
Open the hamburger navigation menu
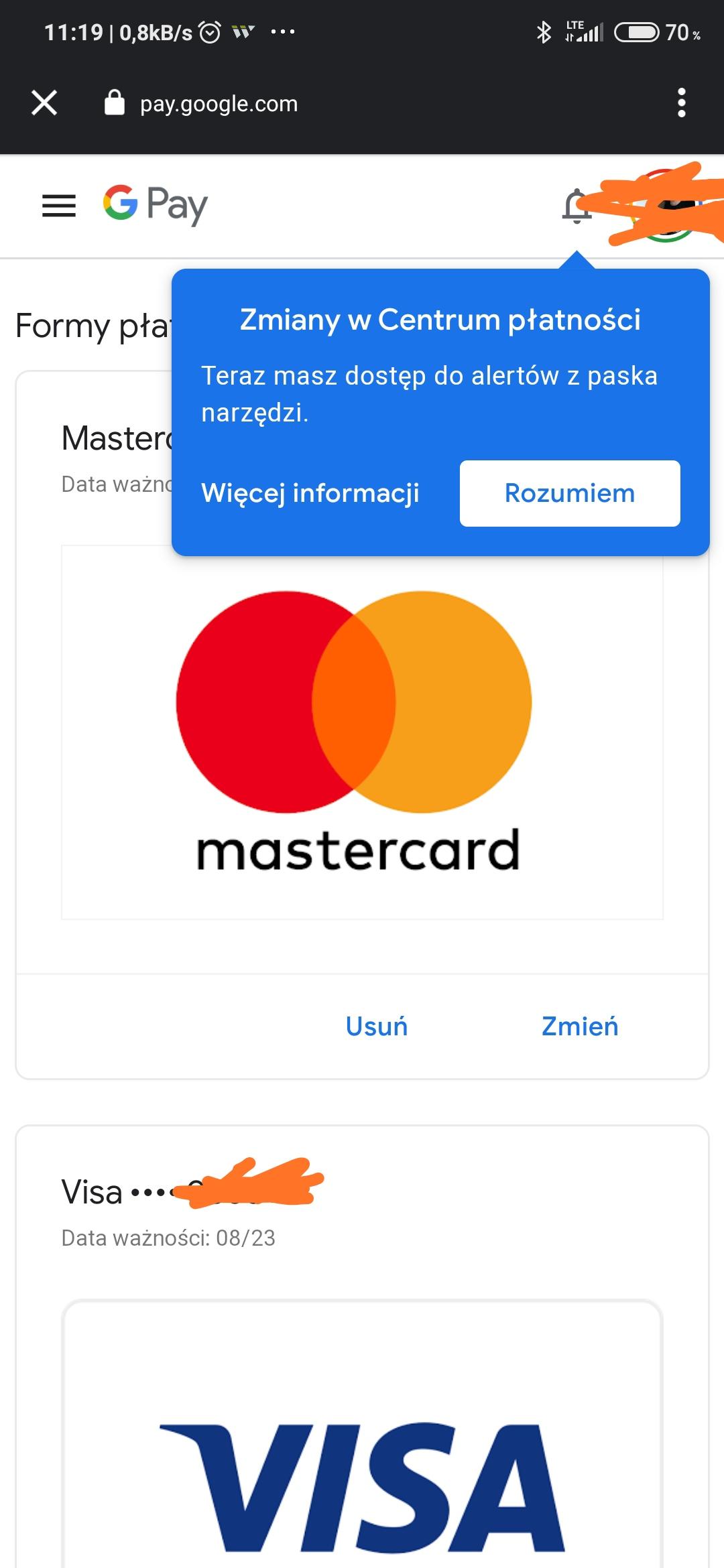59,205
